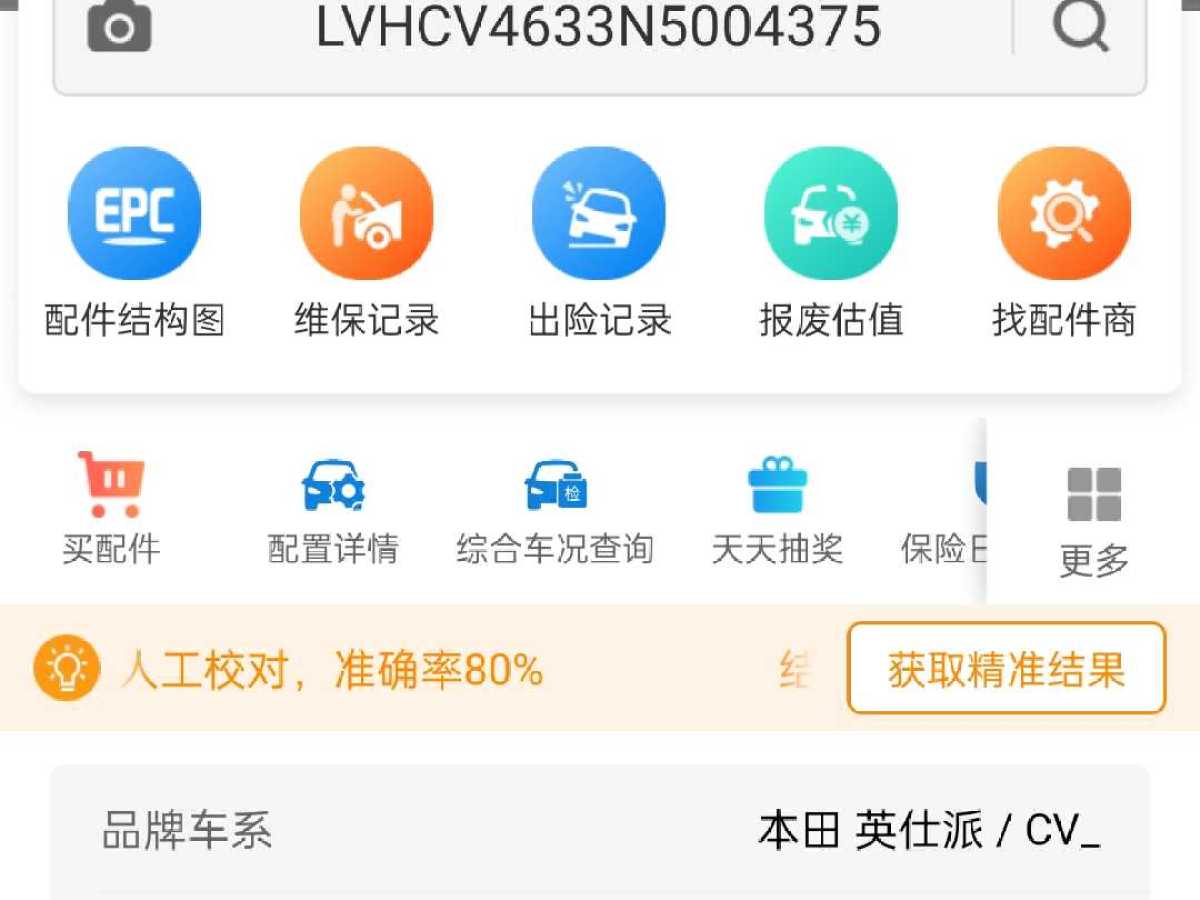Tap the search magnifier icon

(1081, 25)
